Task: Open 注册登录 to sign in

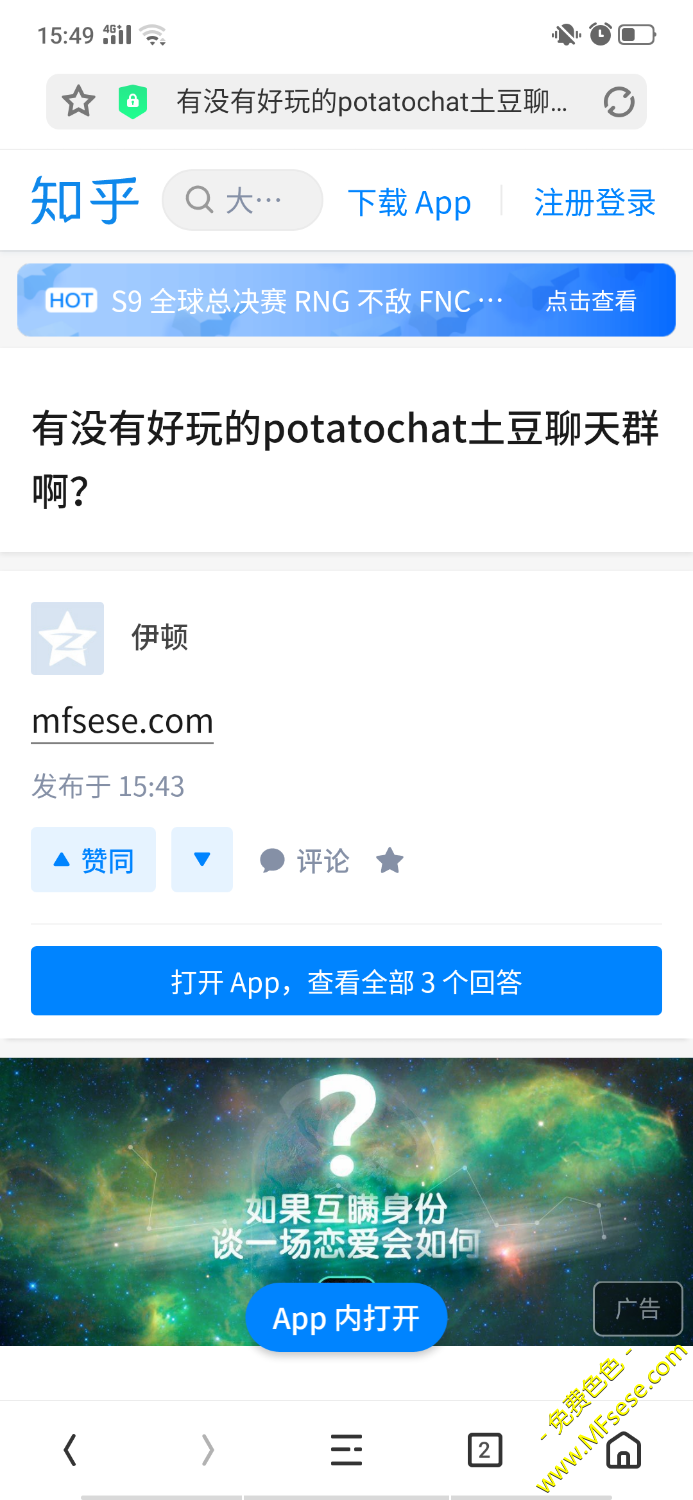Action: point(594,203)
